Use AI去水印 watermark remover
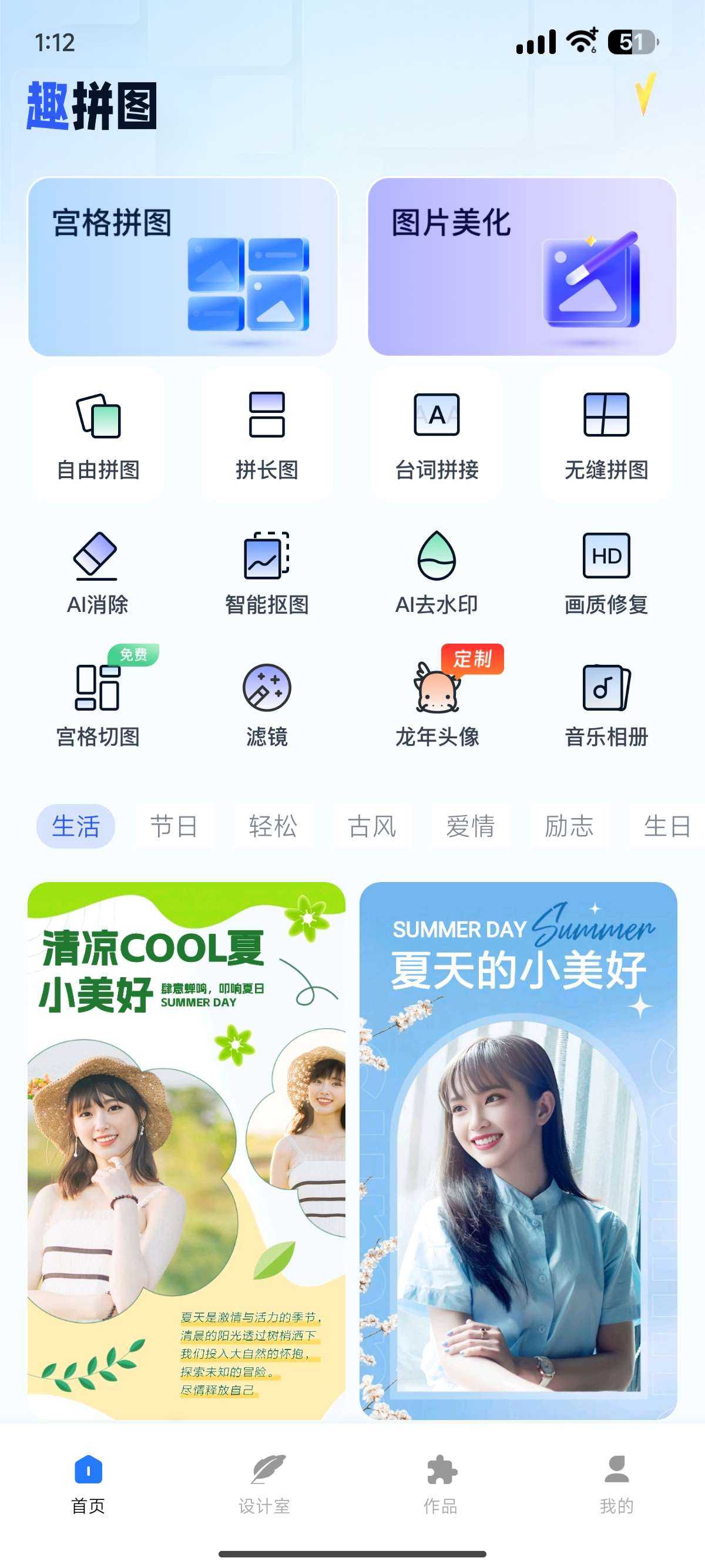The image size is (705, 1568). (x=437, y=572)
